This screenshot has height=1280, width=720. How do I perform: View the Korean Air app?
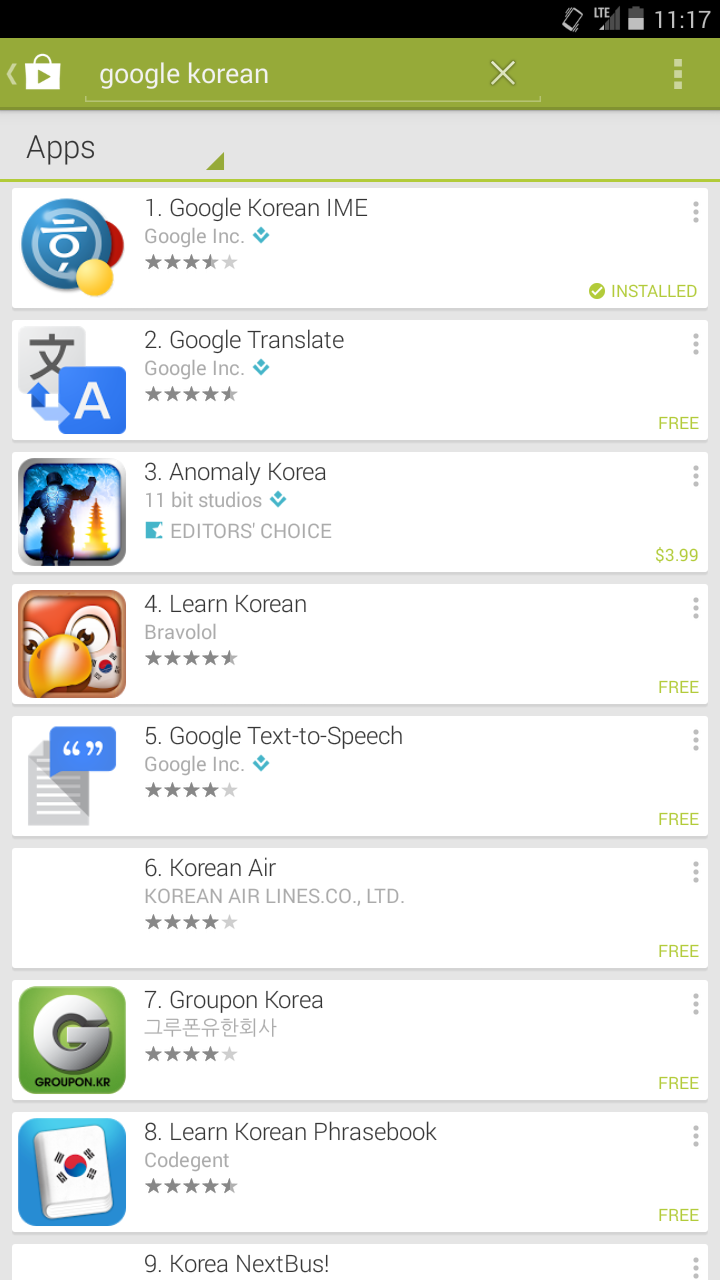[360, 908]
